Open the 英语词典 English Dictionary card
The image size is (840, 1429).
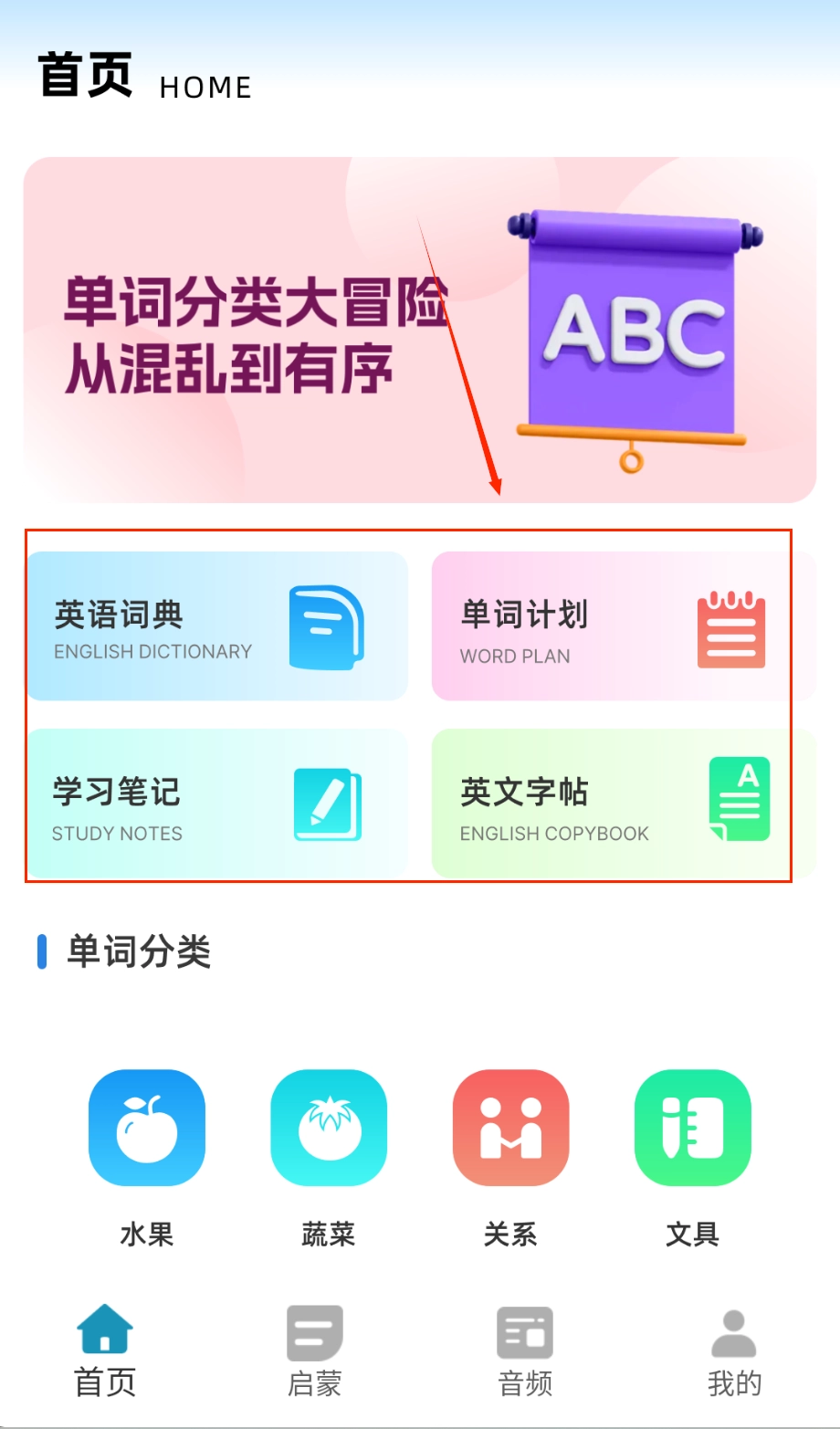[216, 626]
